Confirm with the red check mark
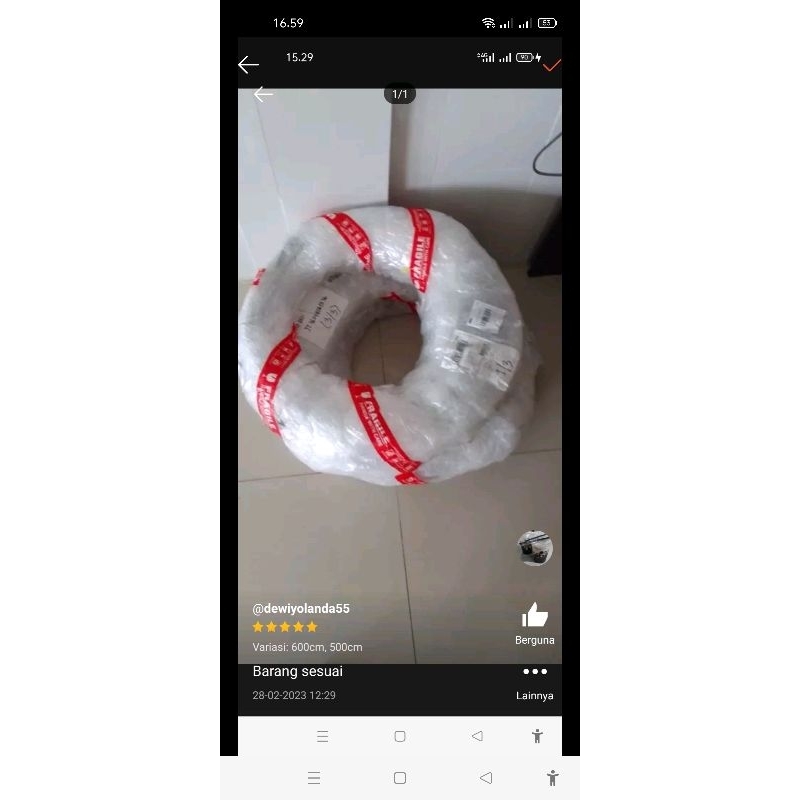Image resolution: width=800 pixels, height=800 pixels. [552, 65]
